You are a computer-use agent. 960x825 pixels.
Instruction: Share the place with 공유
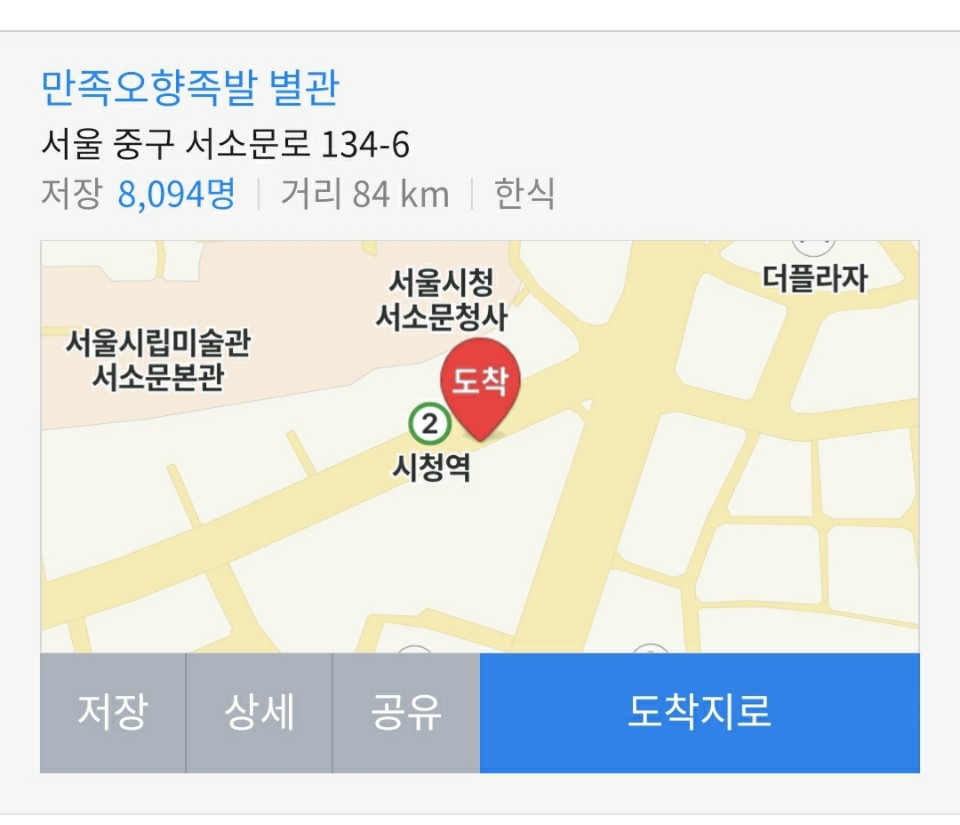pyautogui.click(x=406, y=712)
